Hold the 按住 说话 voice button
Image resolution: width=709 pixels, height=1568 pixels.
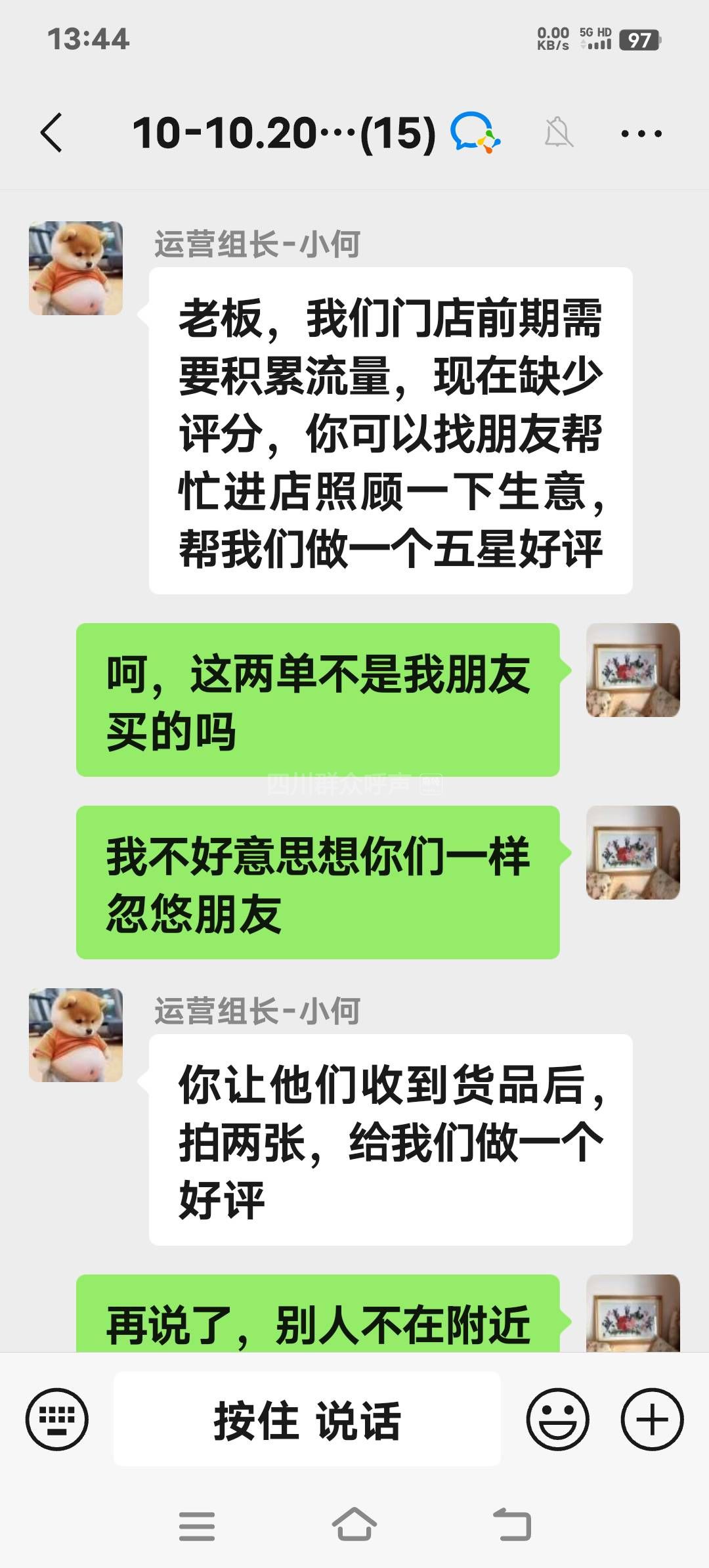tap(307, 1420)
